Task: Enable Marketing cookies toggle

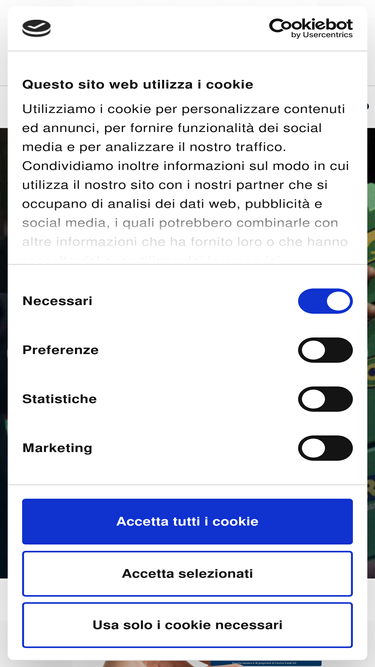Action: point(325,448)
